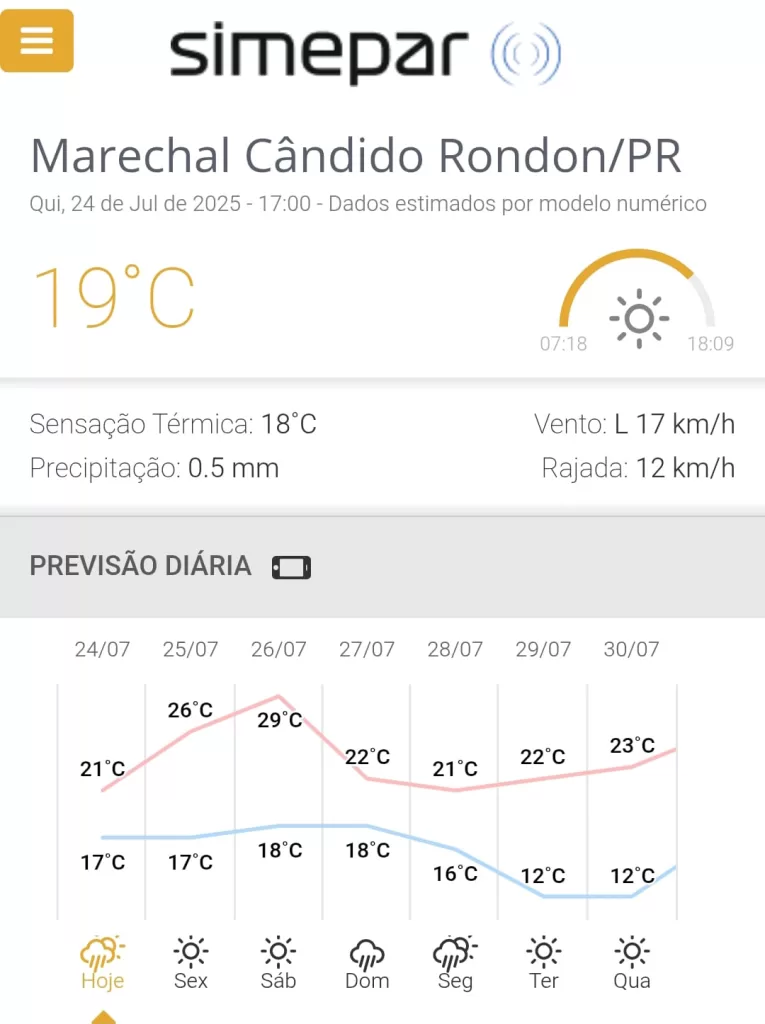Show the Dom forecast details

pyautogui.click(x=367, y=963)
